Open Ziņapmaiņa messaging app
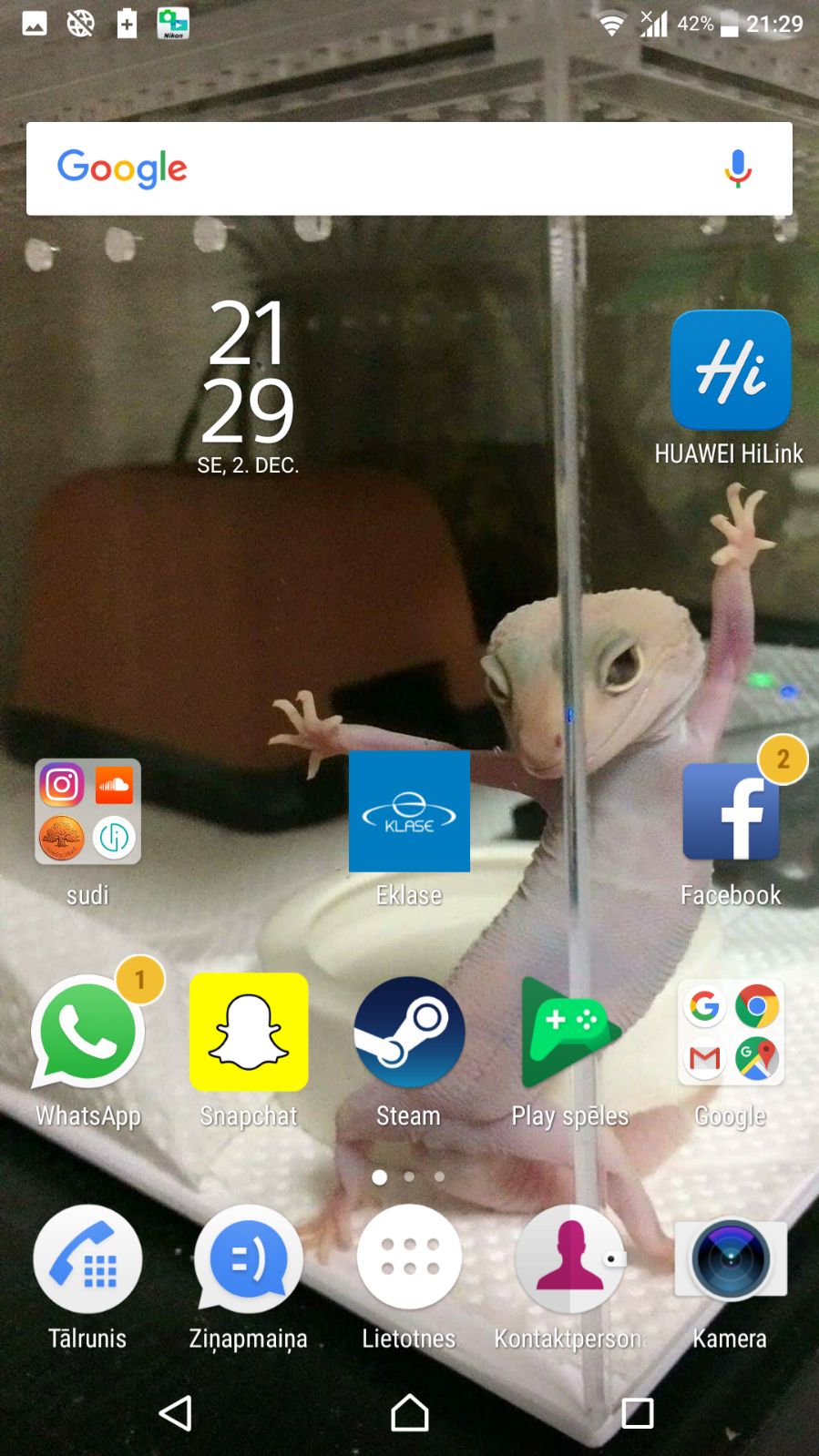Viewport: 819px width, 1456px height. tap(249, 1258)
